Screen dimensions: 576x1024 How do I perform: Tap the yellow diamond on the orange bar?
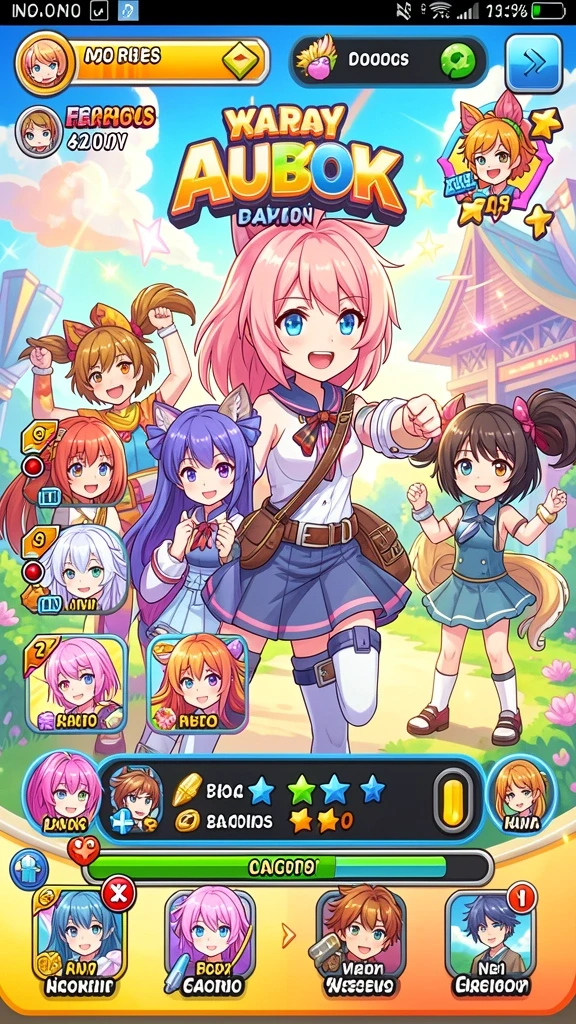(239, 63)
